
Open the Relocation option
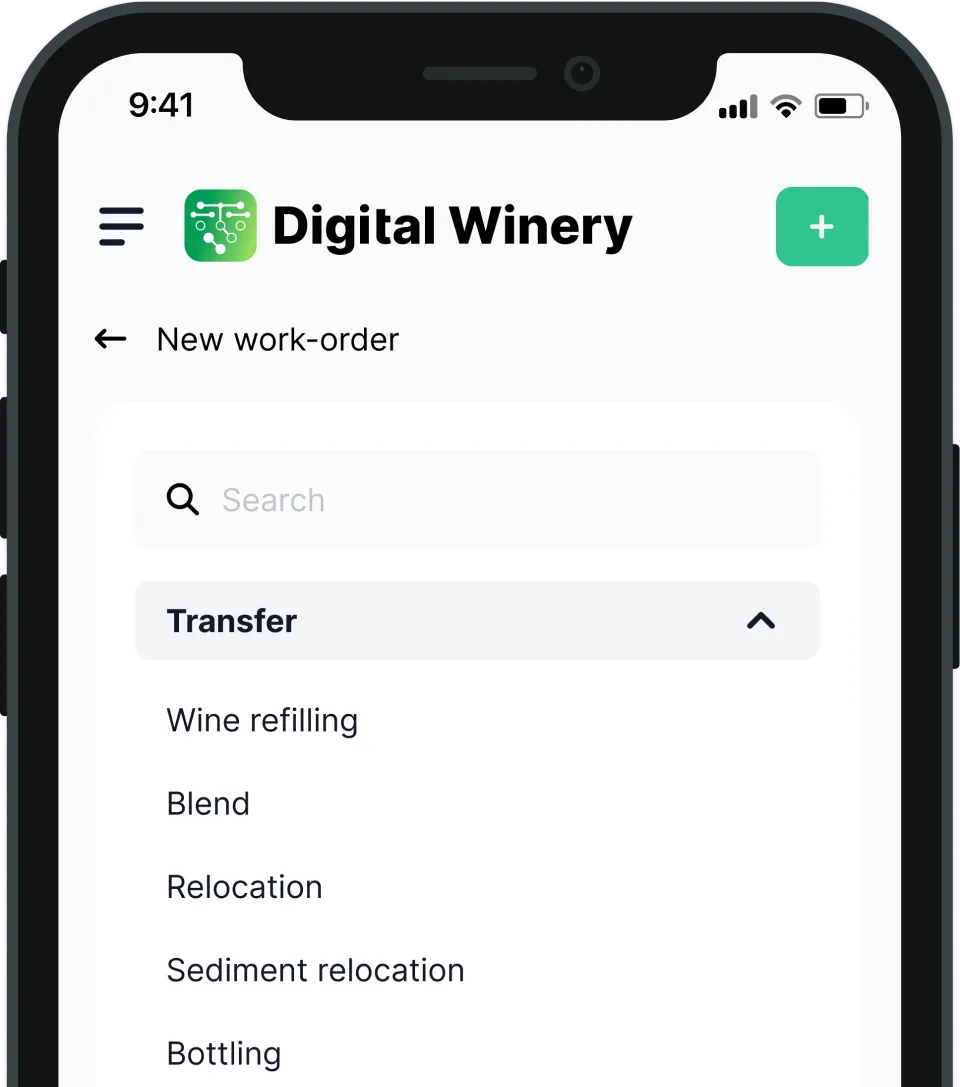(x=244, y=887)
